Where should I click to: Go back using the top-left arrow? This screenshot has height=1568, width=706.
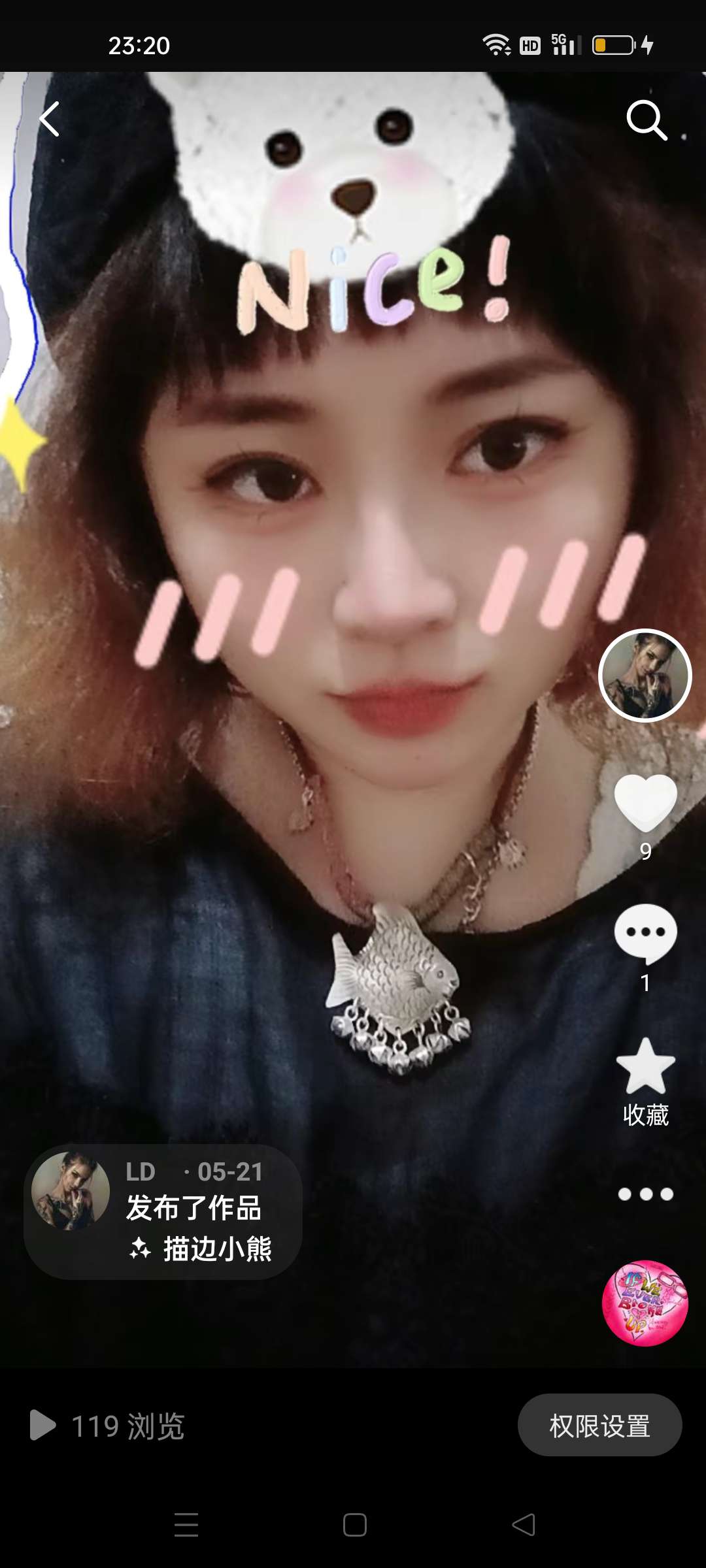coord(50,119)
